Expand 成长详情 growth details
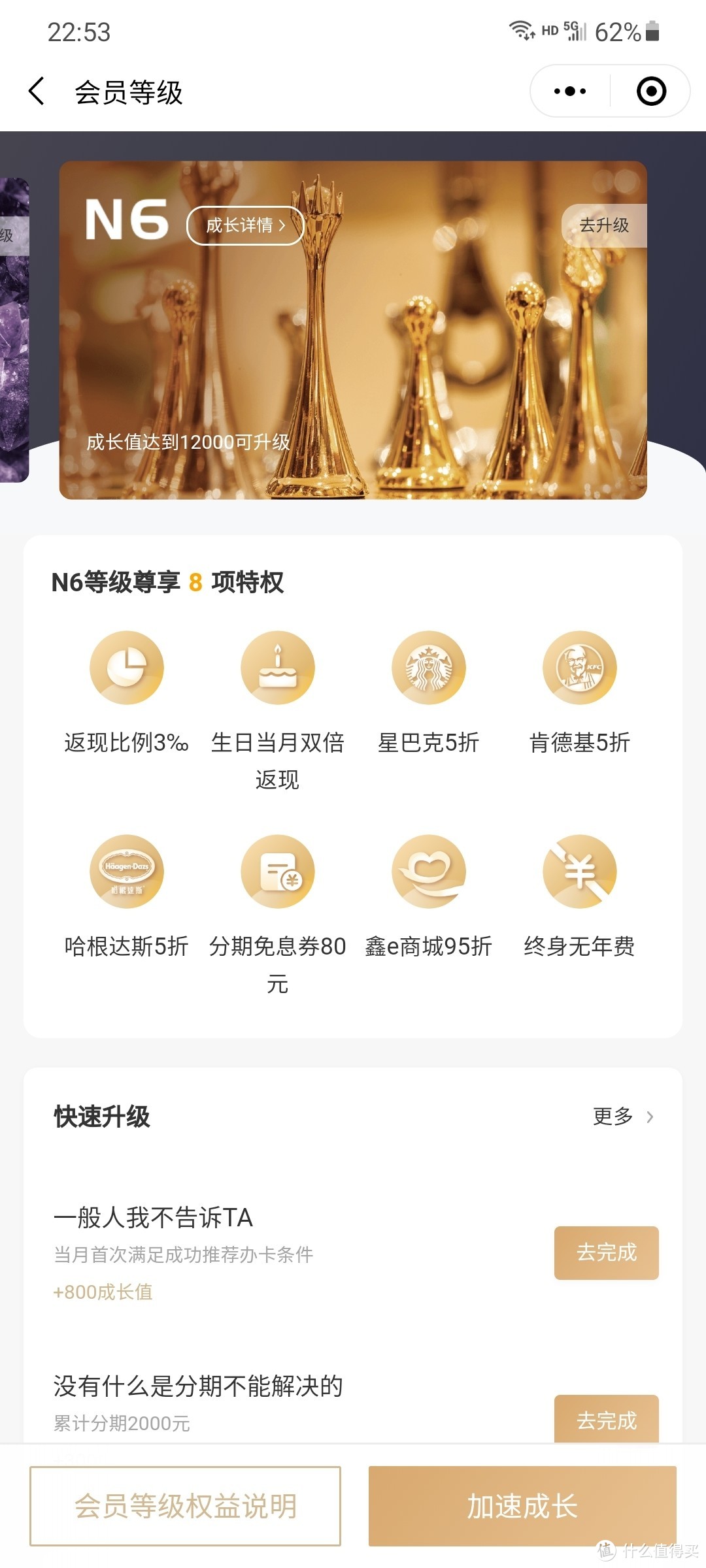Screen dimensions: 706x1568 245,225
